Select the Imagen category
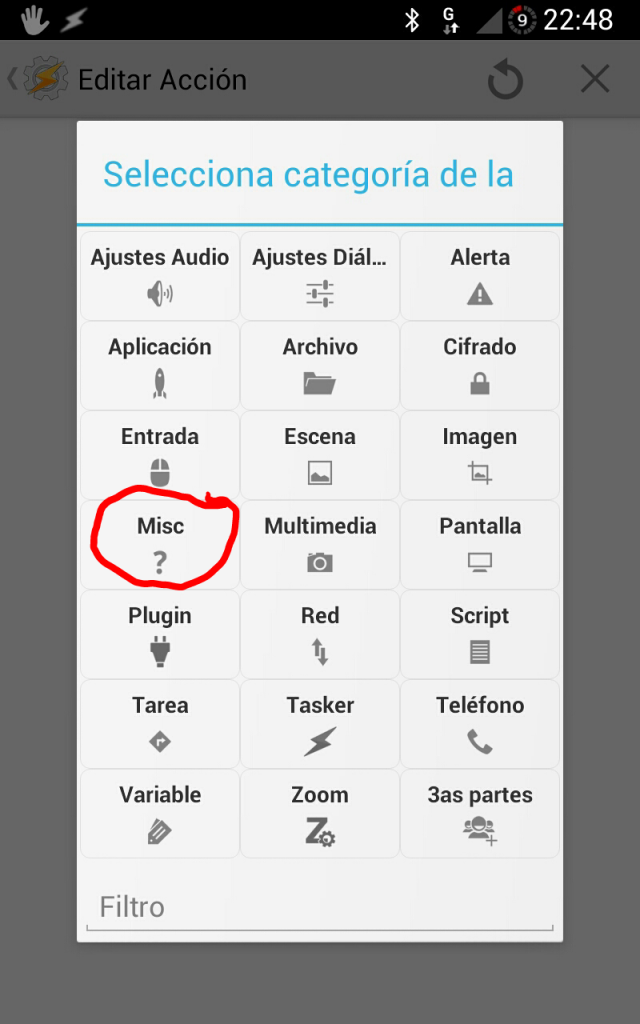640x1024 pixels. pyautogui.click(x=480, y=455)
